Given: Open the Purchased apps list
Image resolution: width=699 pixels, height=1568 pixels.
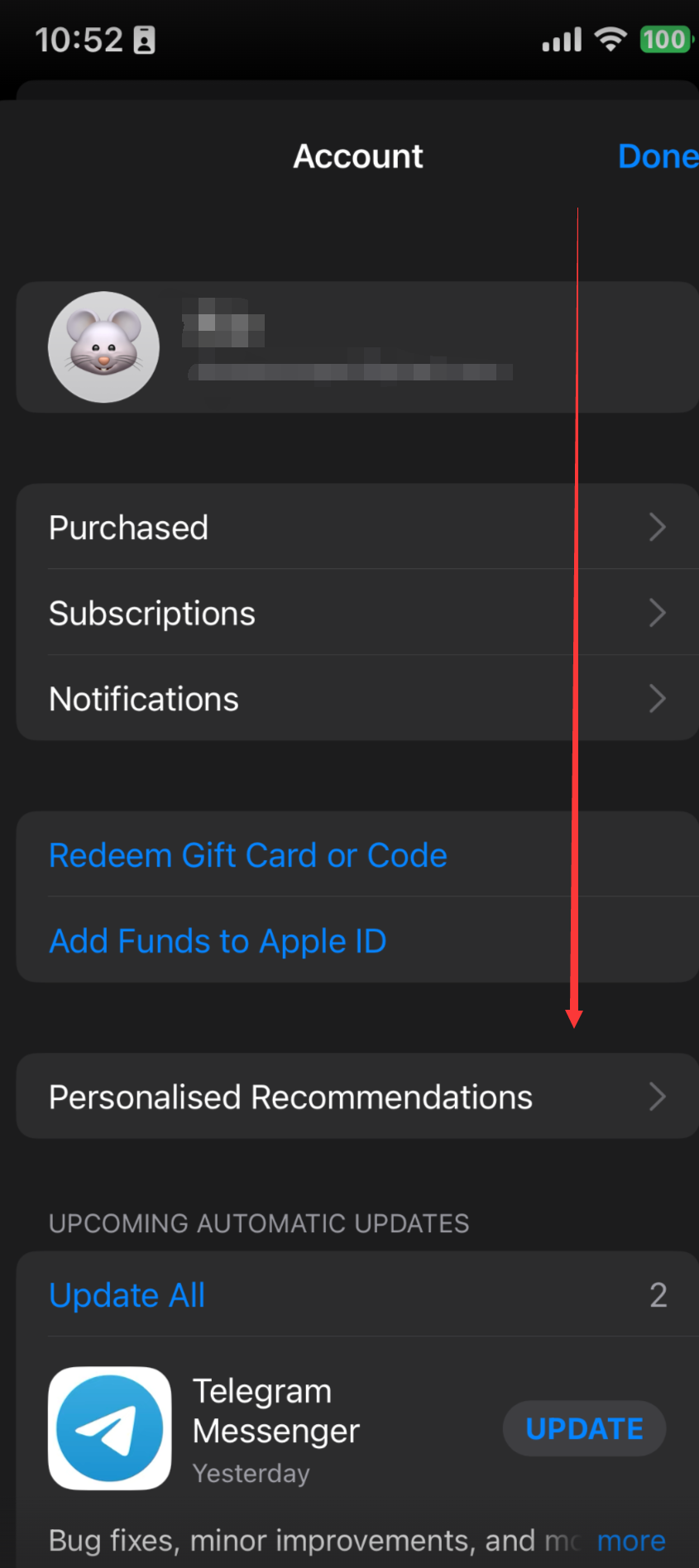Looking at the screenshot, I should pos(356,527).
